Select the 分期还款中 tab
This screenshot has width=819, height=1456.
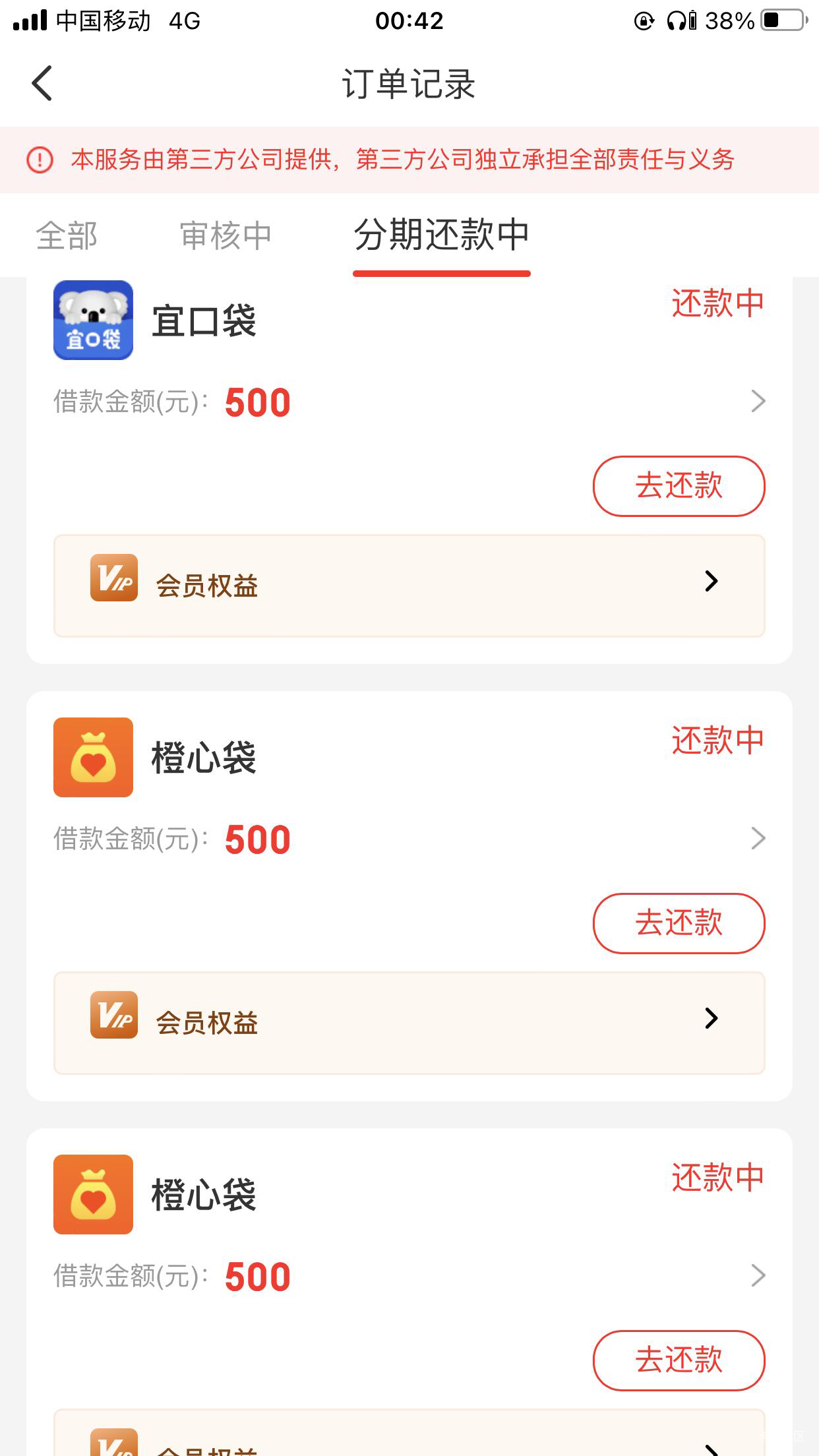442,235
